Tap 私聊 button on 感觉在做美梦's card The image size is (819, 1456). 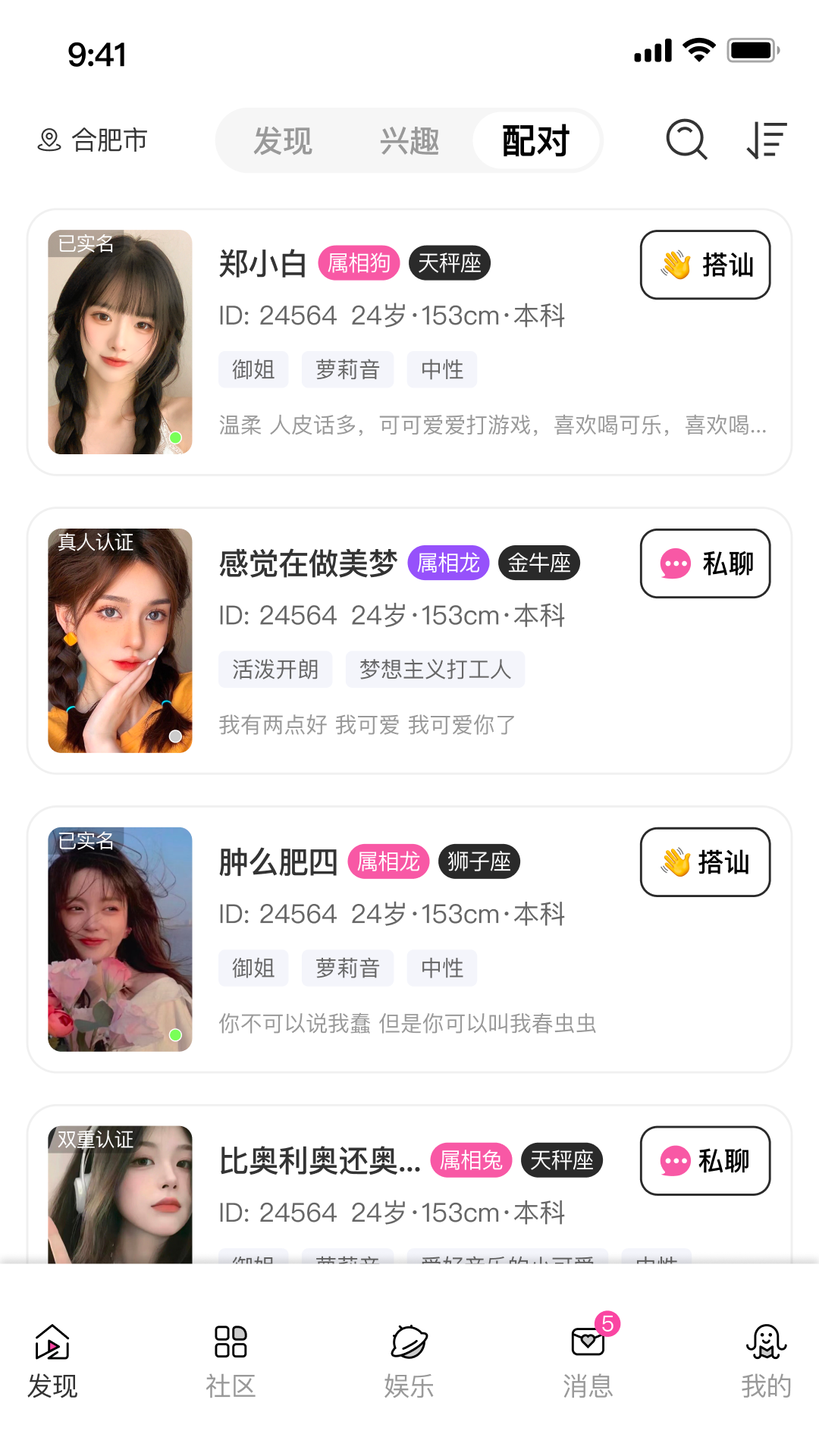(704, 563)
